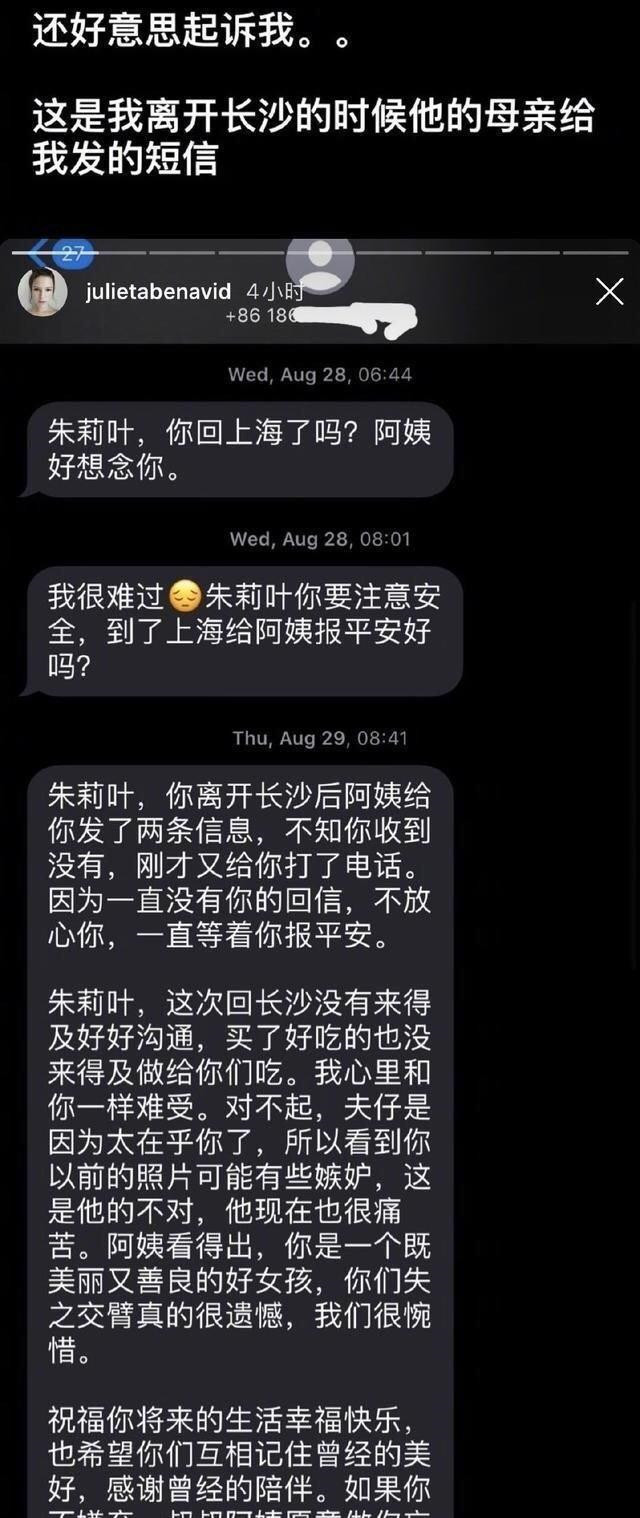Close the julietabenavid story
Viewport: 640px width, 1518px height.
tap(609, 291)
